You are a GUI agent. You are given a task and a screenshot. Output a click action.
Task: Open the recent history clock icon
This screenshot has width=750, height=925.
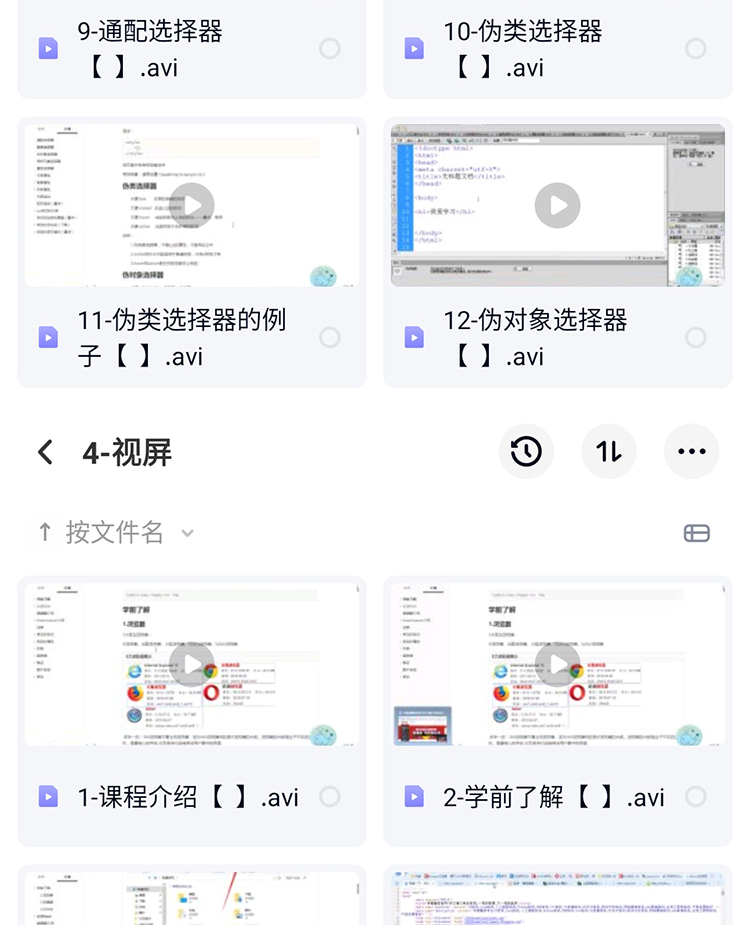(x=526, y=452)
